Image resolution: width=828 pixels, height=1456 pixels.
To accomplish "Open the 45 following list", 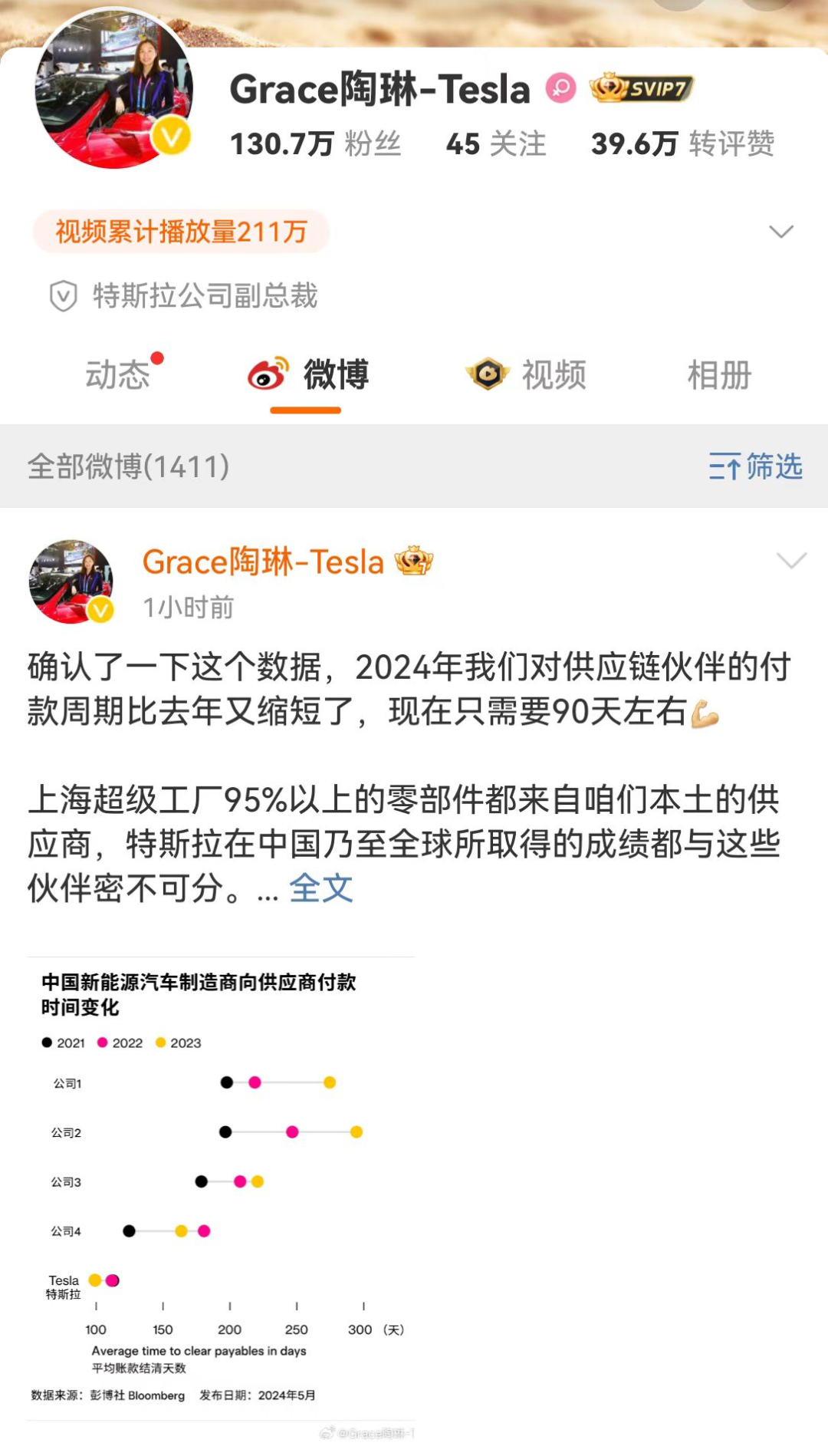I will tap(496, 144).
